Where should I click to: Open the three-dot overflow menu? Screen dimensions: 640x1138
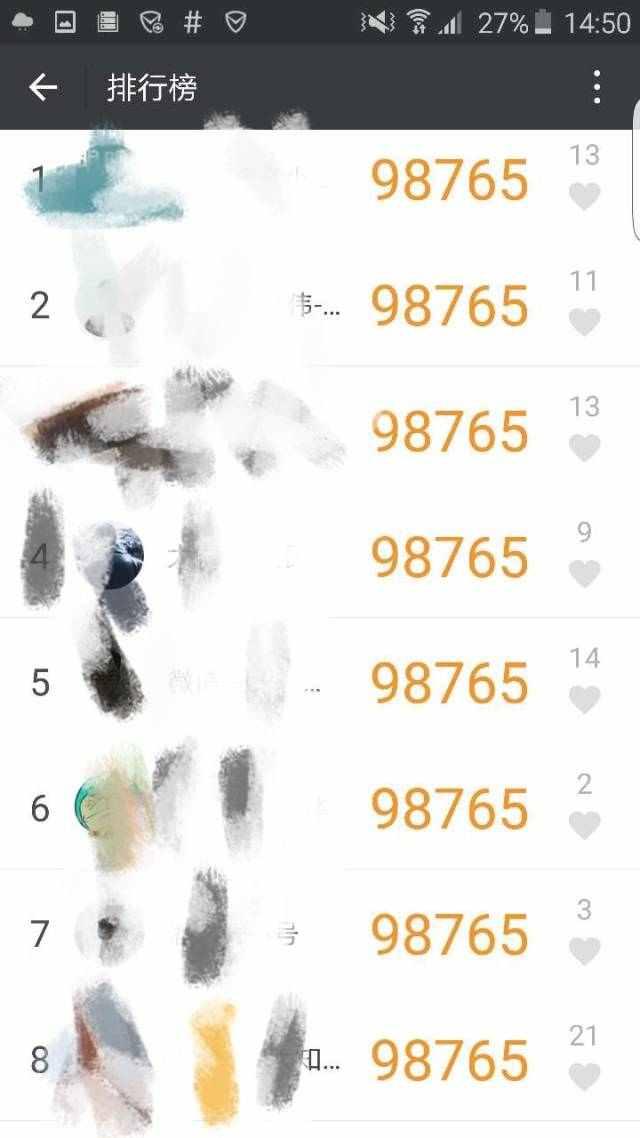[x=596, y=88]
